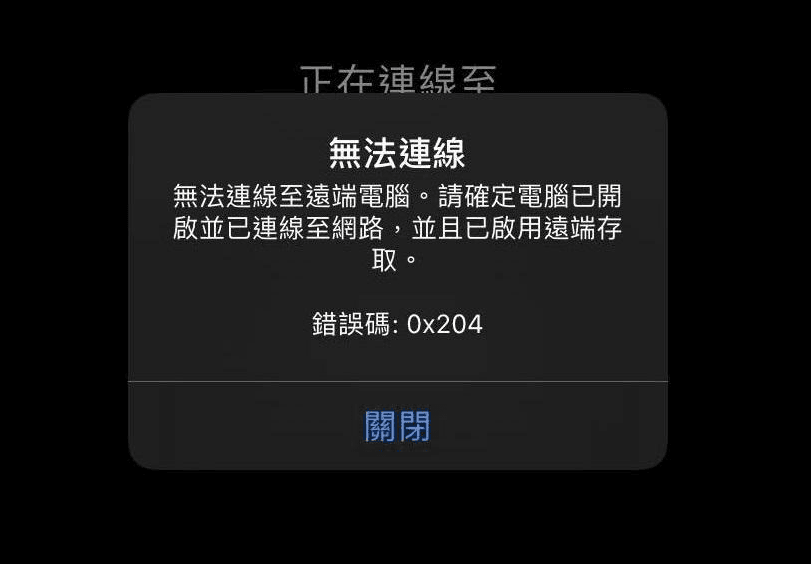811x564 pixels.
Task: Dismiss the error dialog with 關閉
Action: [x=397, y=426]
